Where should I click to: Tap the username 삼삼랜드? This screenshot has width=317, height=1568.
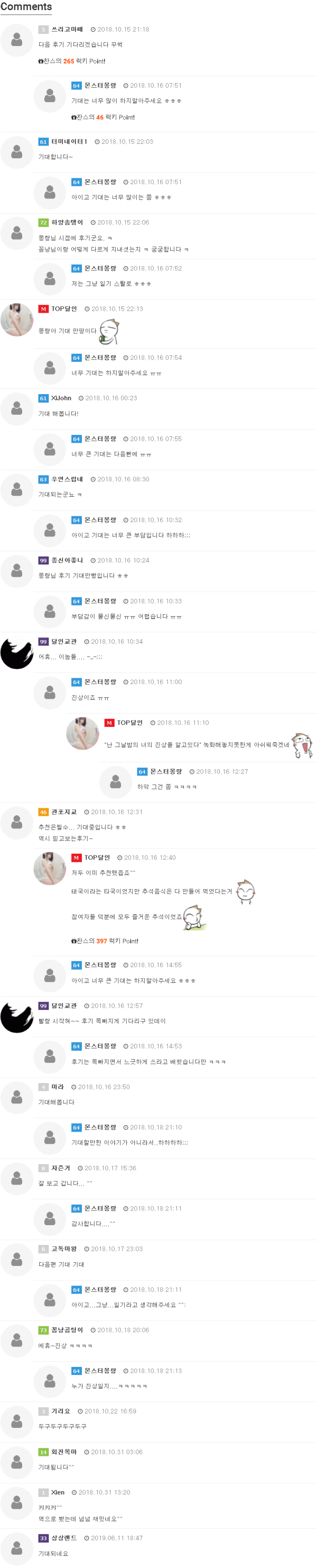[64, 1538]
